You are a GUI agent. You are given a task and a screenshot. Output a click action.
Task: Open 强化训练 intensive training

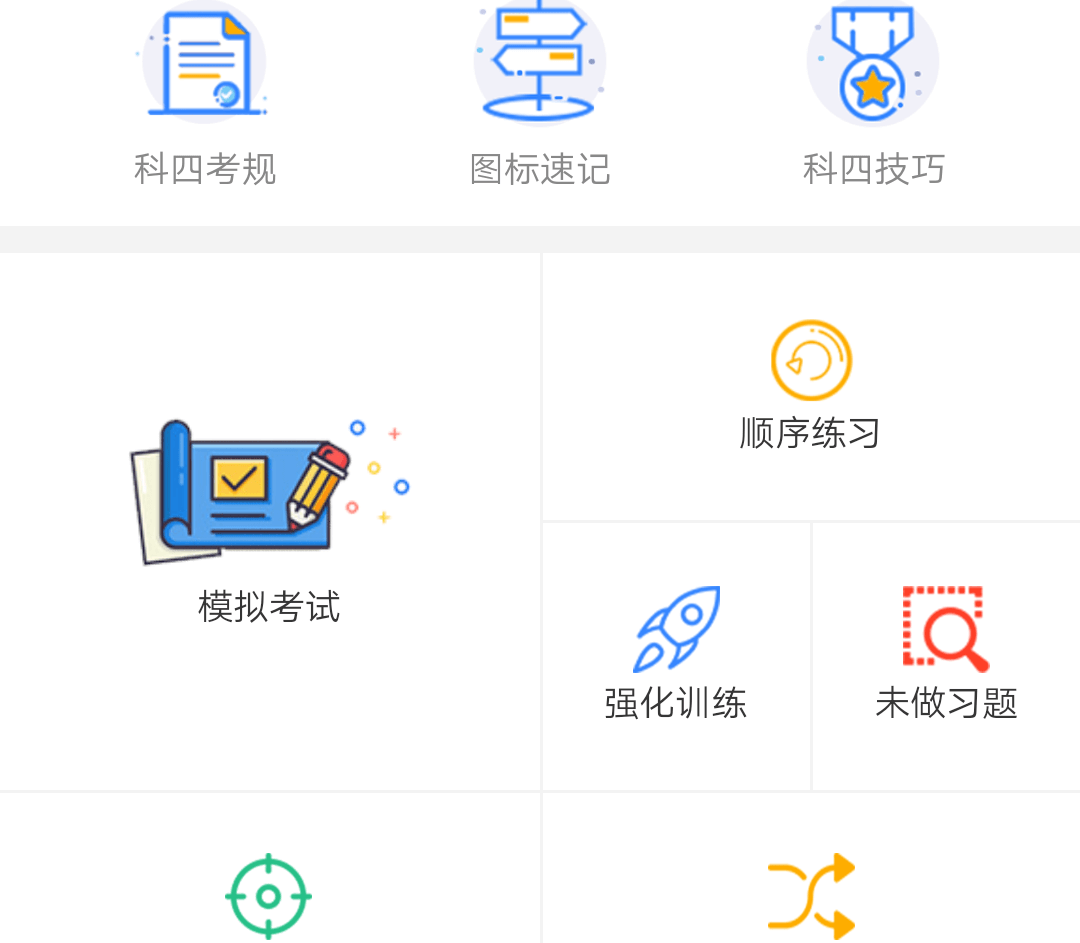[676, 655]
